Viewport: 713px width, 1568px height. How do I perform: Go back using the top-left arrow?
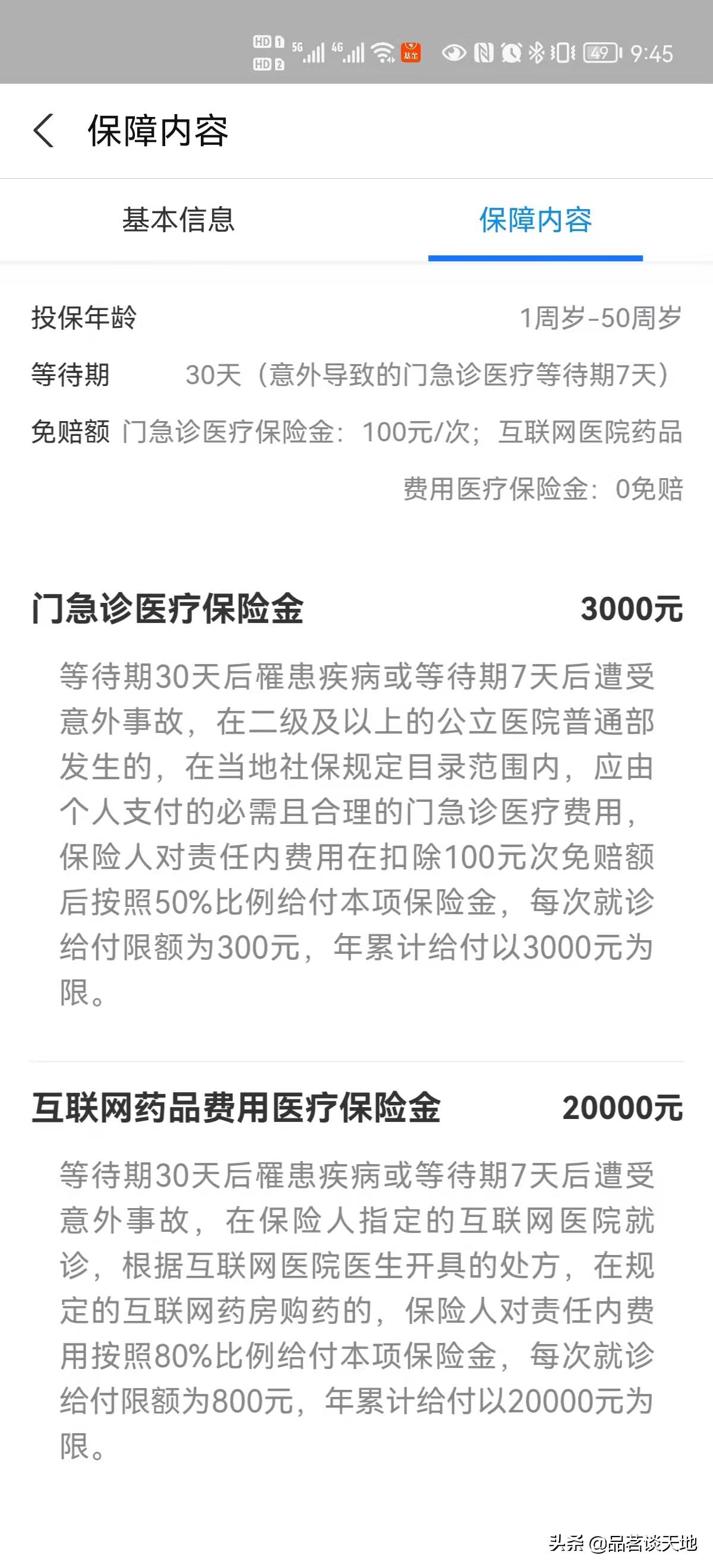[44, 130]
